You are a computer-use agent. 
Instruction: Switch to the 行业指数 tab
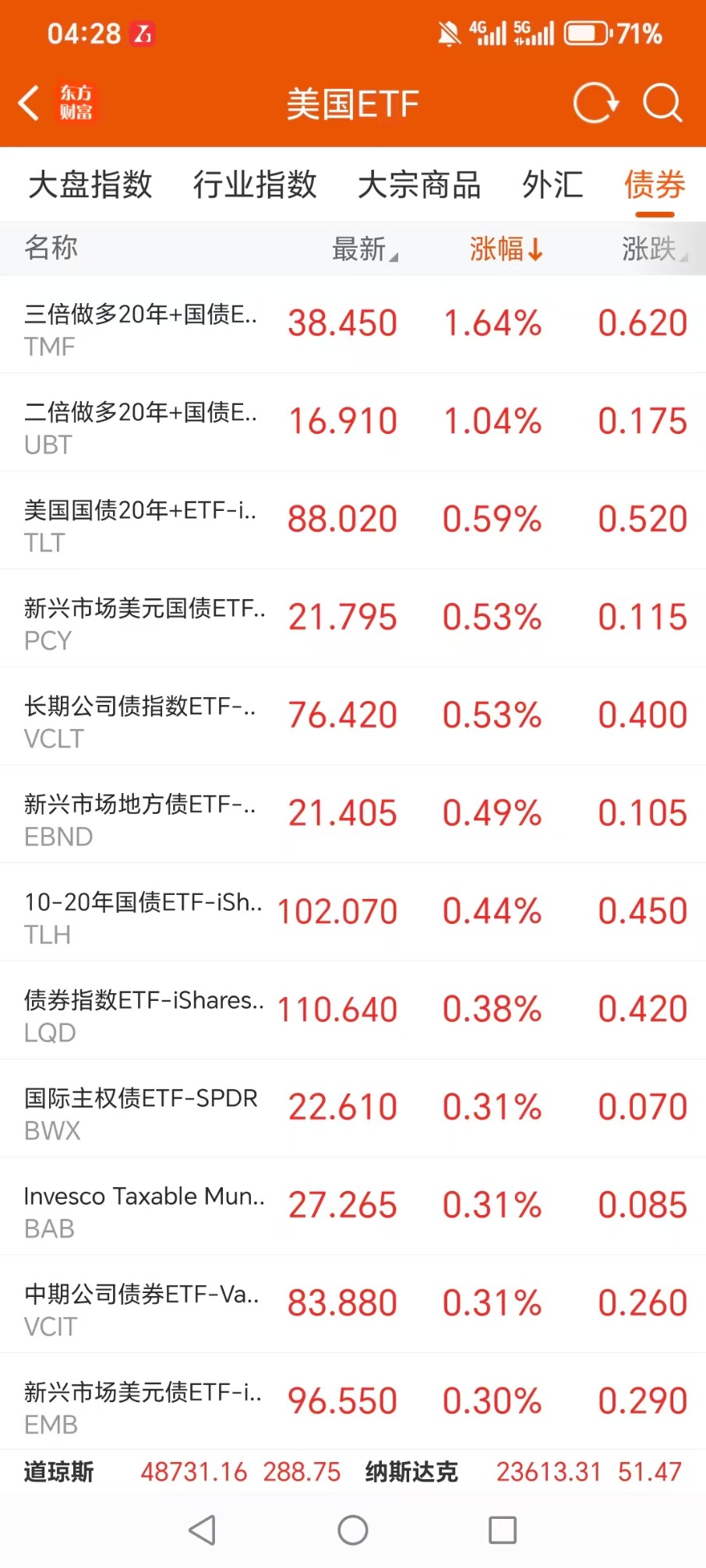(255, 185)
